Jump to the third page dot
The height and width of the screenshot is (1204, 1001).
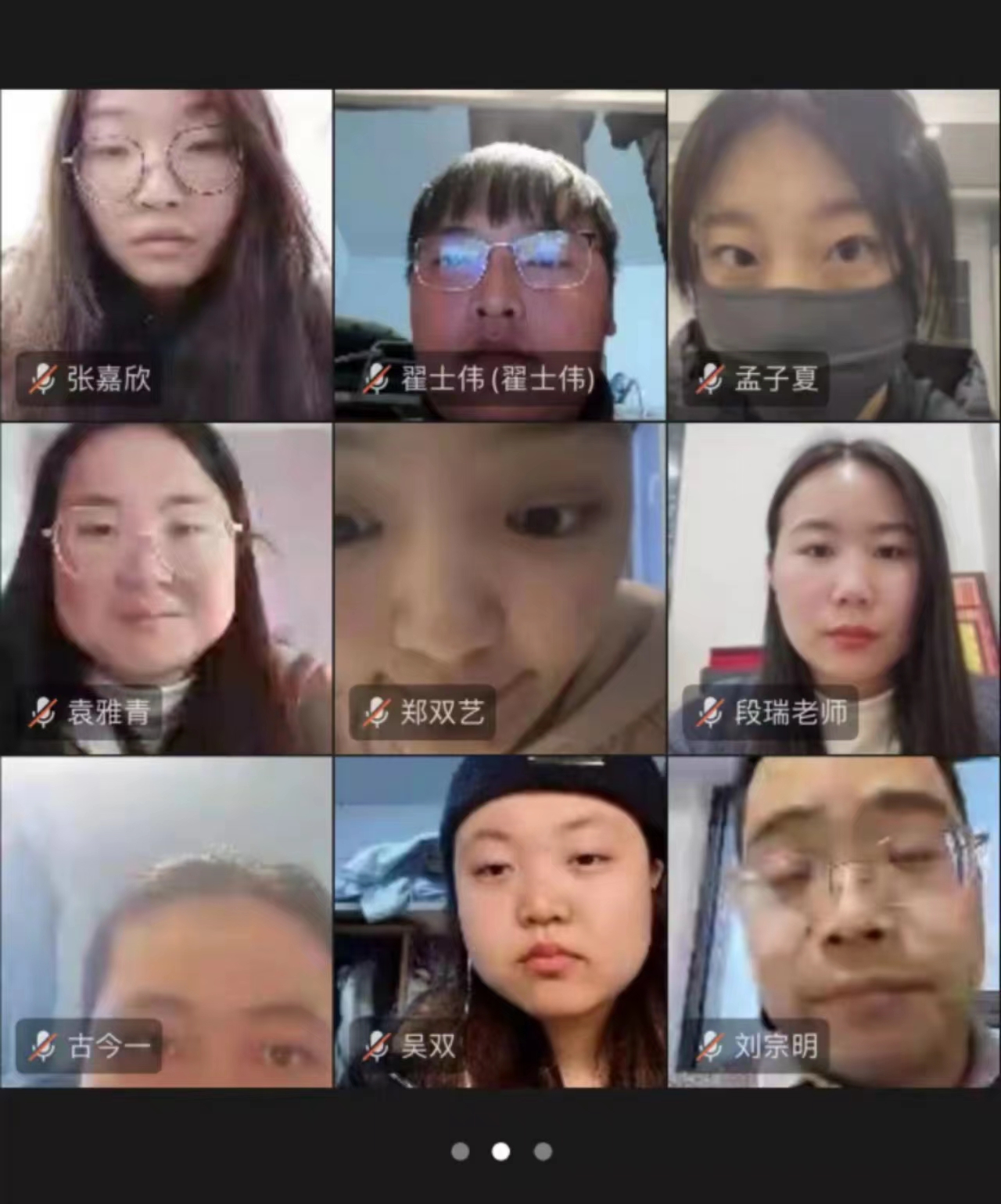pyautogui.click(x=543, y=1151)
